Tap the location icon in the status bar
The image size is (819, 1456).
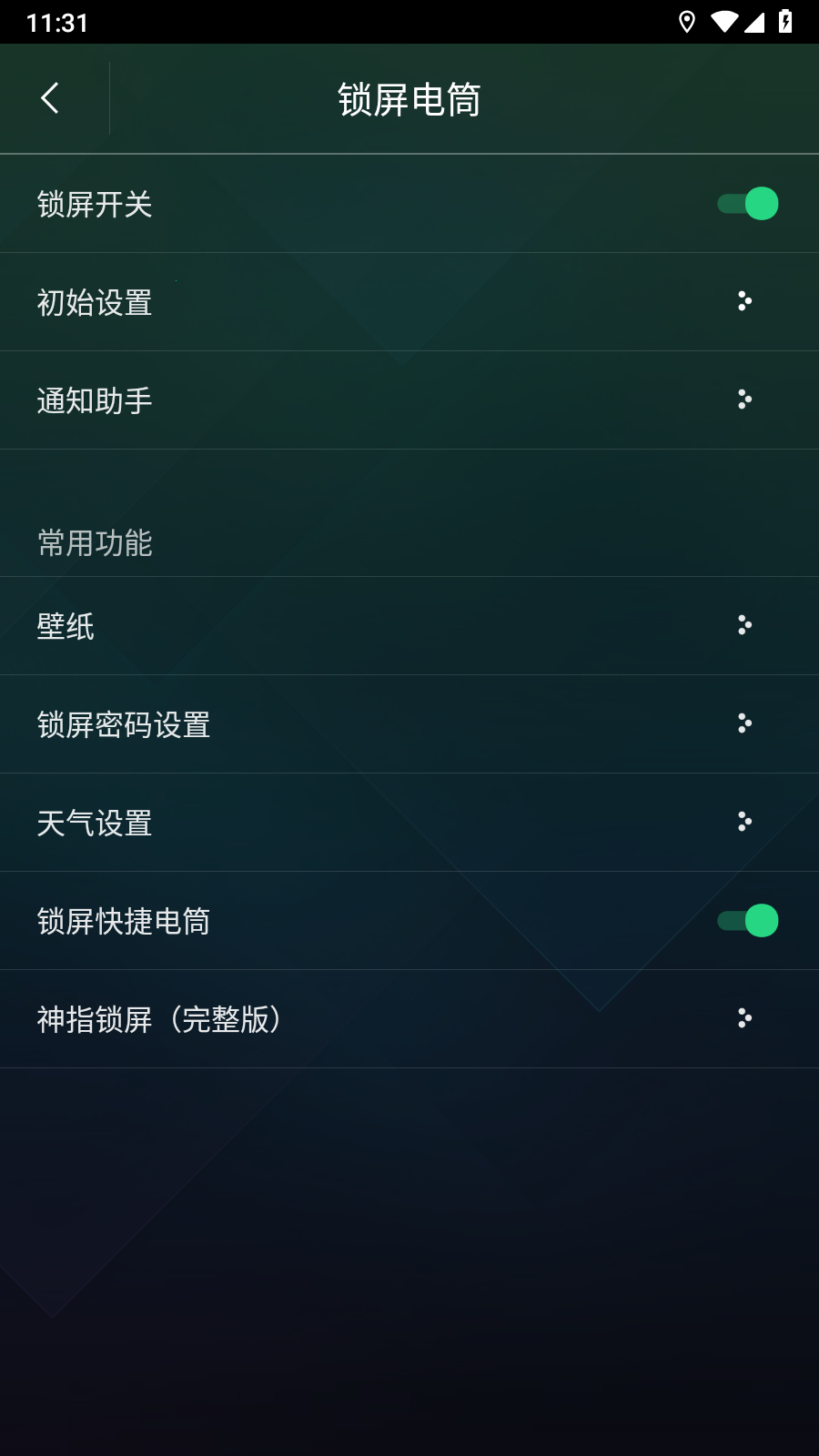pyautogui.click(x=687, y=20)
